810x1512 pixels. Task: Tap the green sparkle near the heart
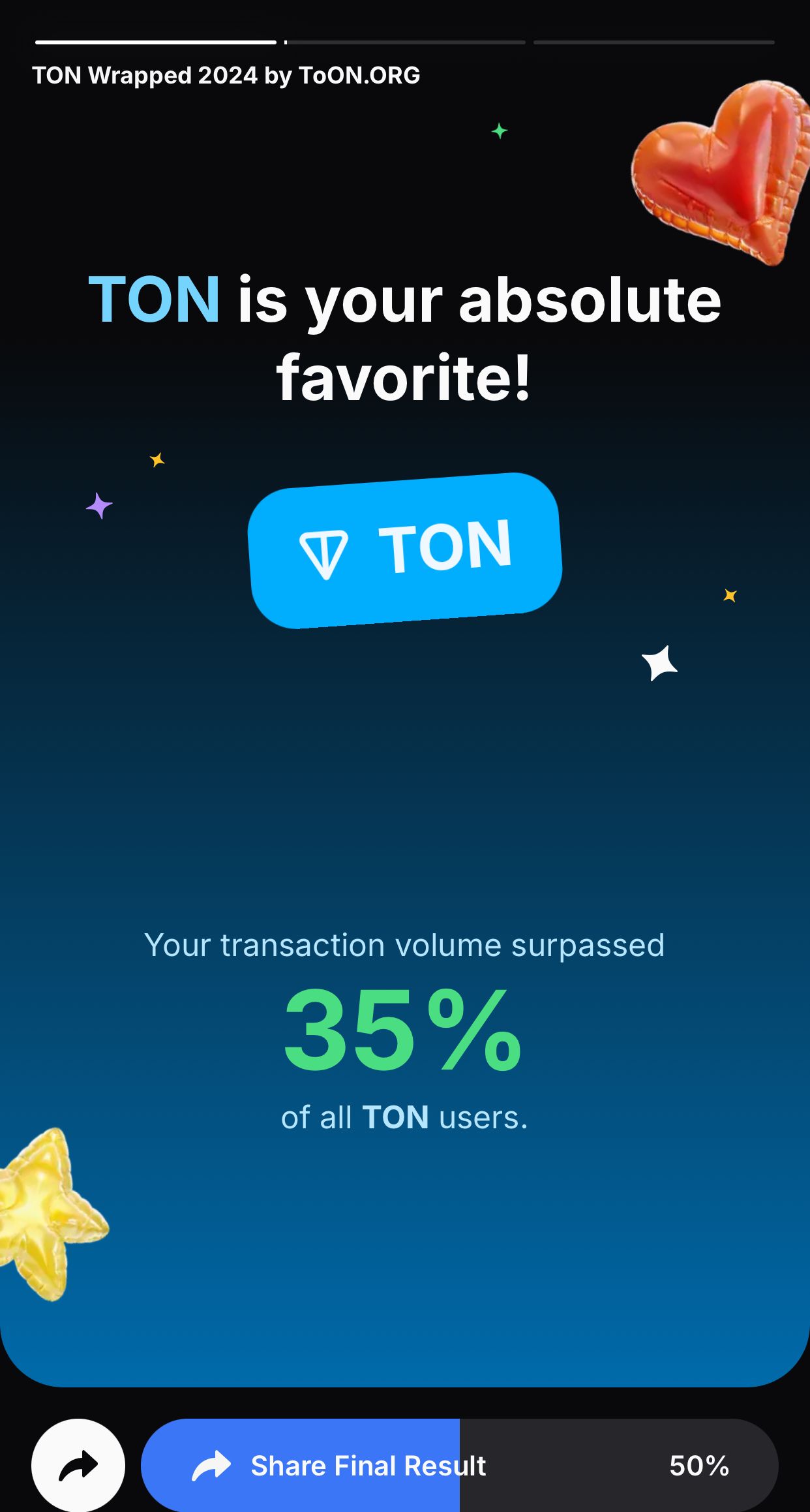coord(499,131)
